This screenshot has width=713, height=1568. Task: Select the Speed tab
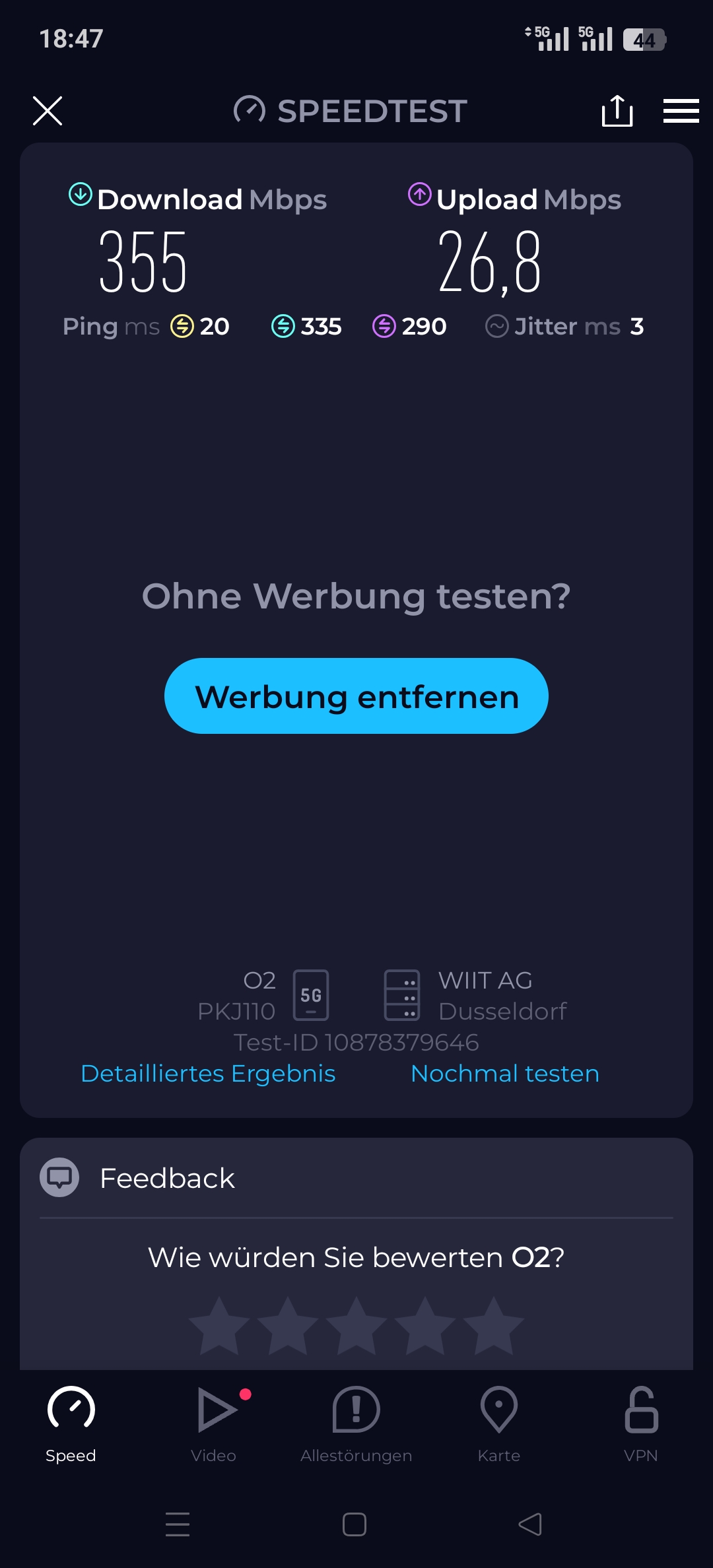pos(71,1424)
